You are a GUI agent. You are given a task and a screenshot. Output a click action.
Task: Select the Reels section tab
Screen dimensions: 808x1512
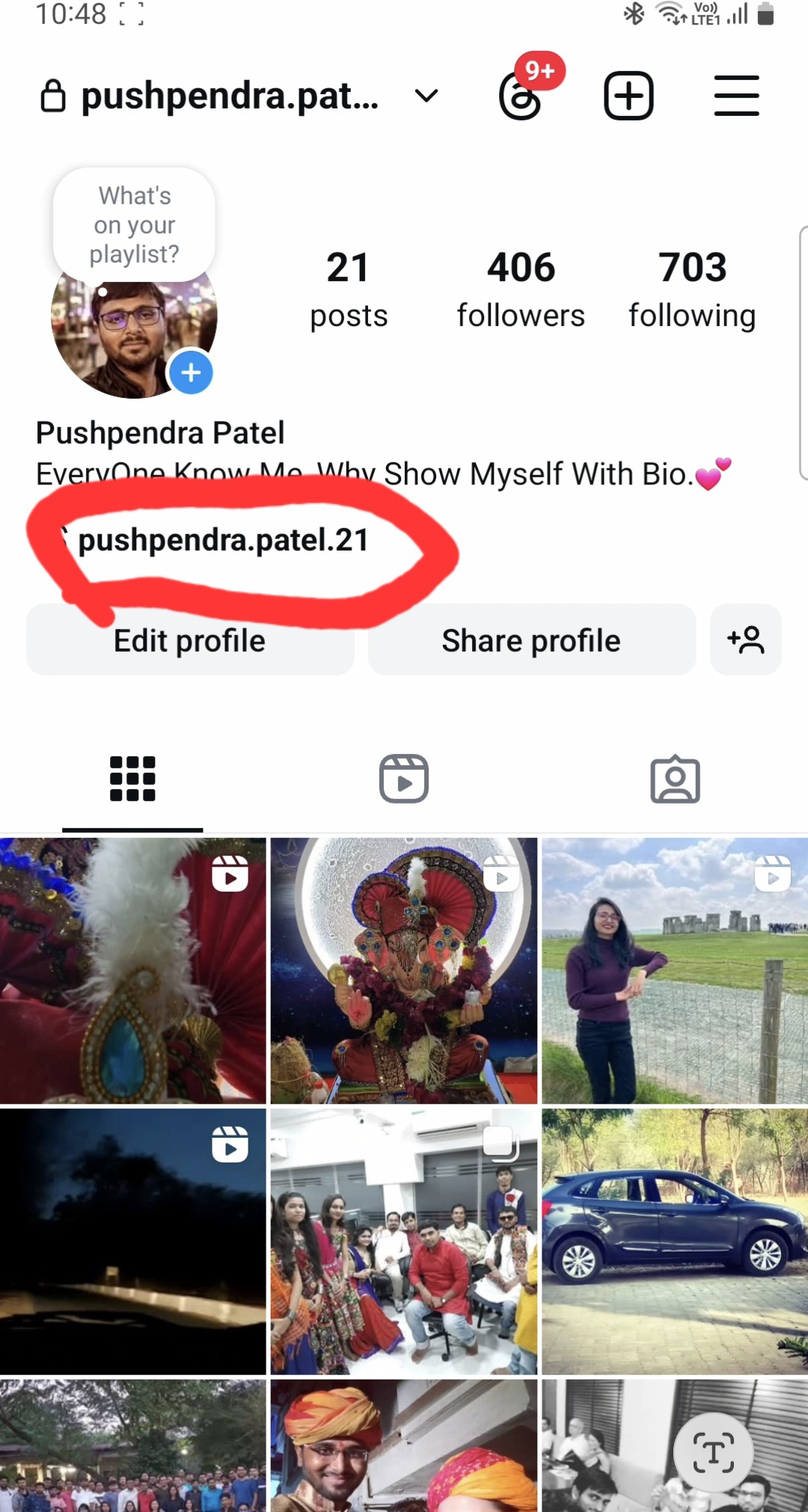tap(404, 778)
